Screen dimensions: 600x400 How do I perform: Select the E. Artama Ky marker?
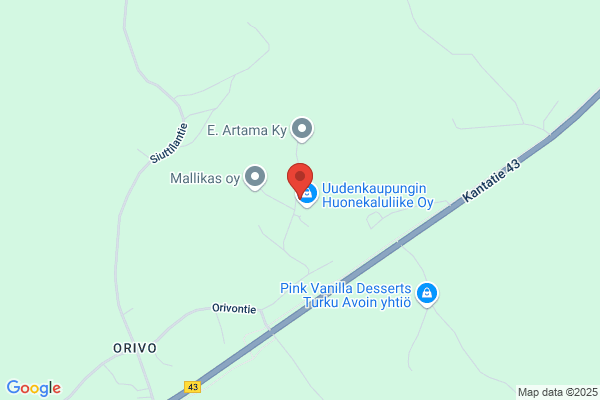coord(302,129)
